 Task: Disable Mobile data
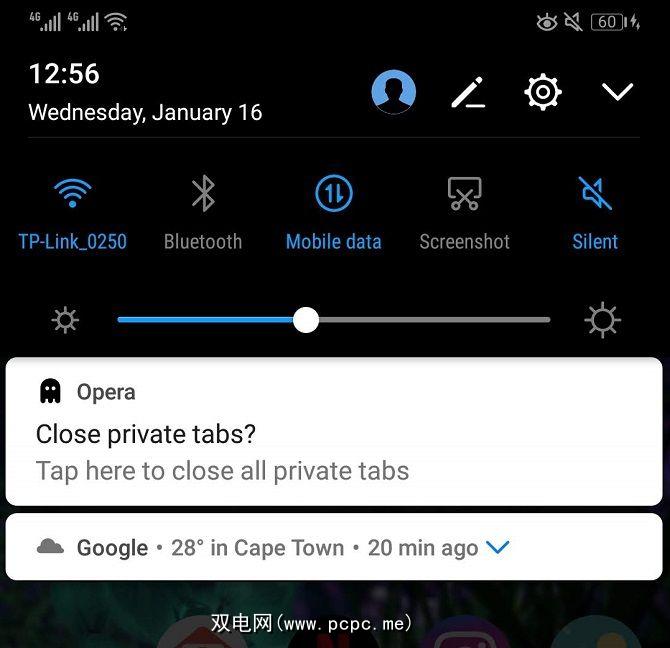334,194
